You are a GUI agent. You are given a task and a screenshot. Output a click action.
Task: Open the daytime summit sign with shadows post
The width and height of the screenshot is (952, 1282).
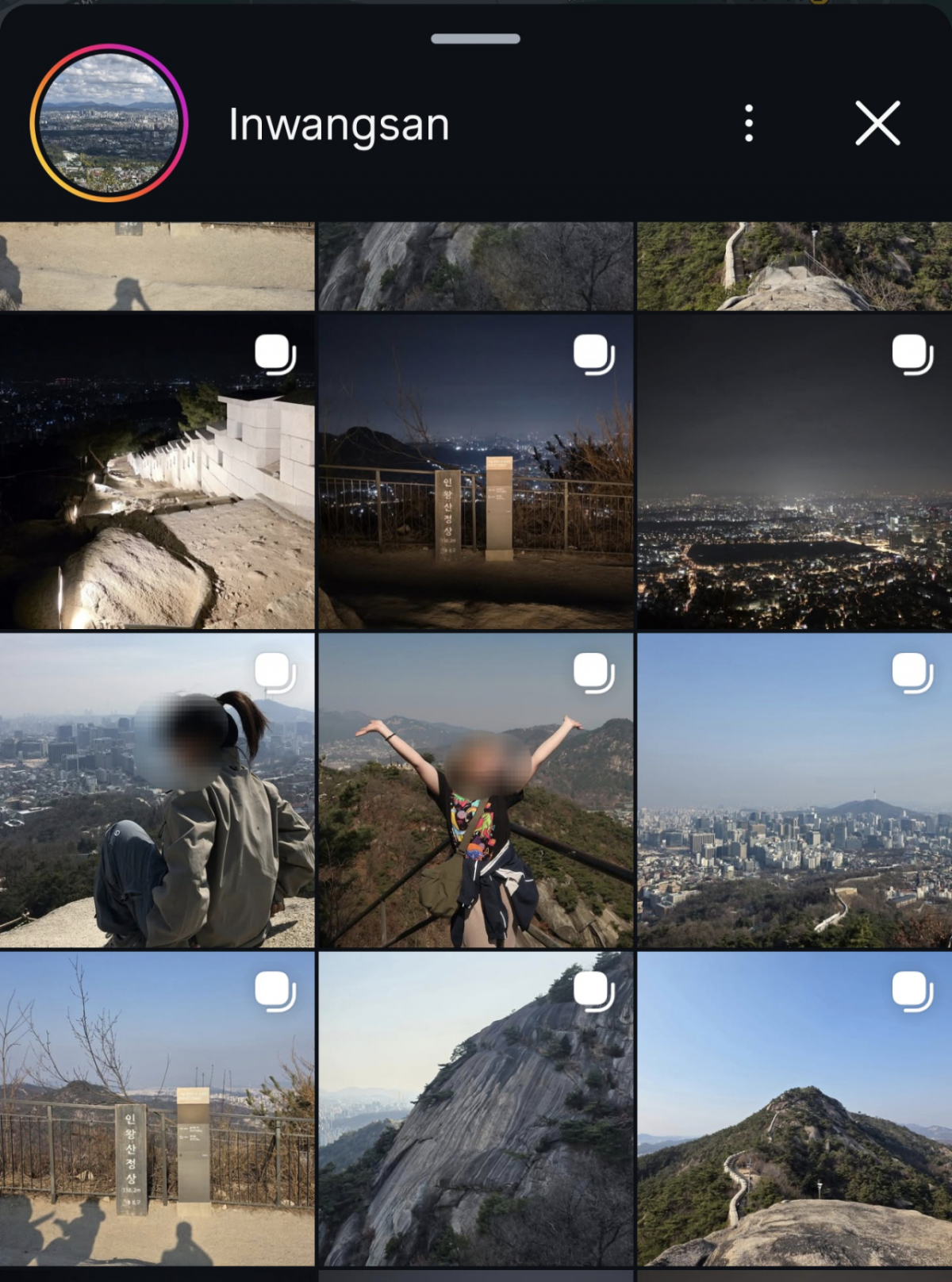click(x=157, y=1108)
